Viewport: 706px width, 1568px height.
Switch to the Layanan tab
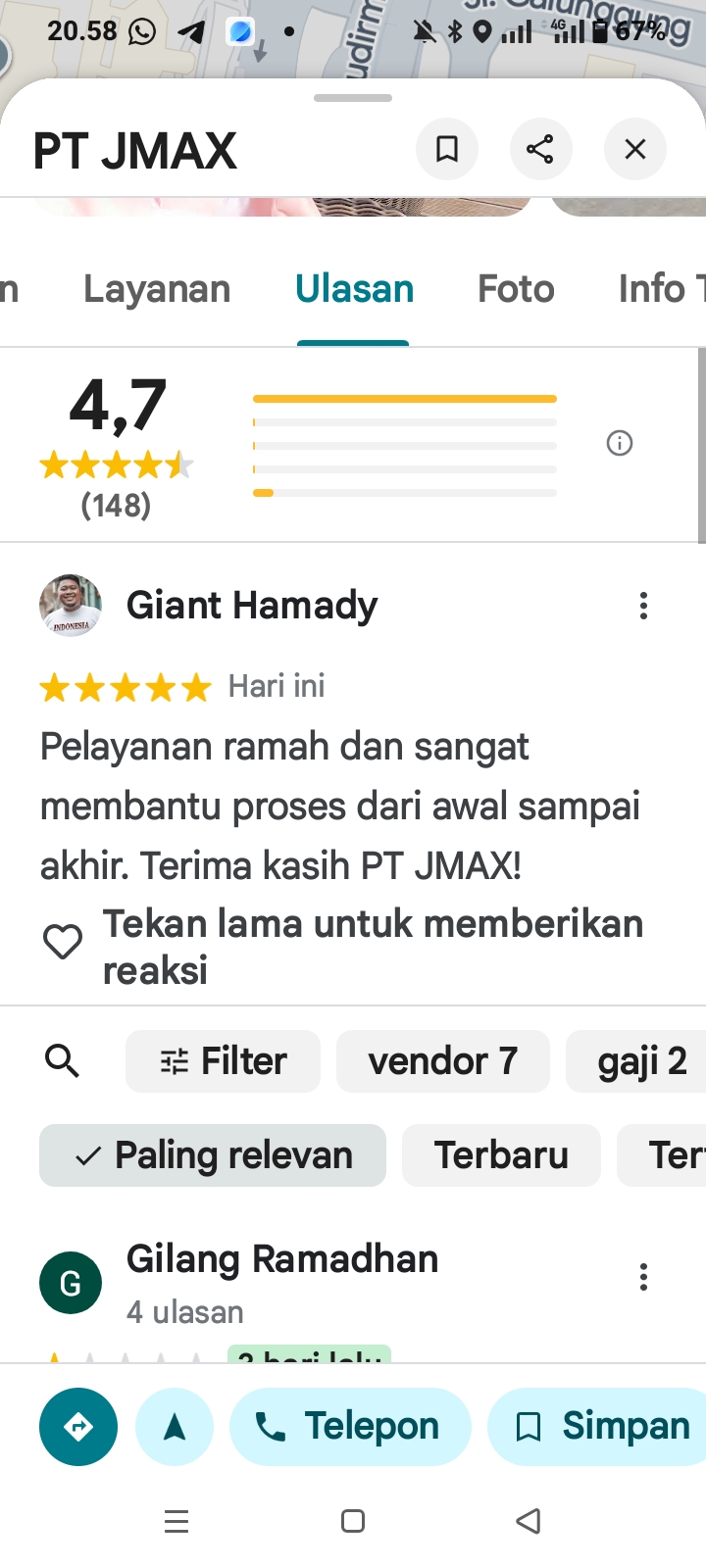coord(157,289)
